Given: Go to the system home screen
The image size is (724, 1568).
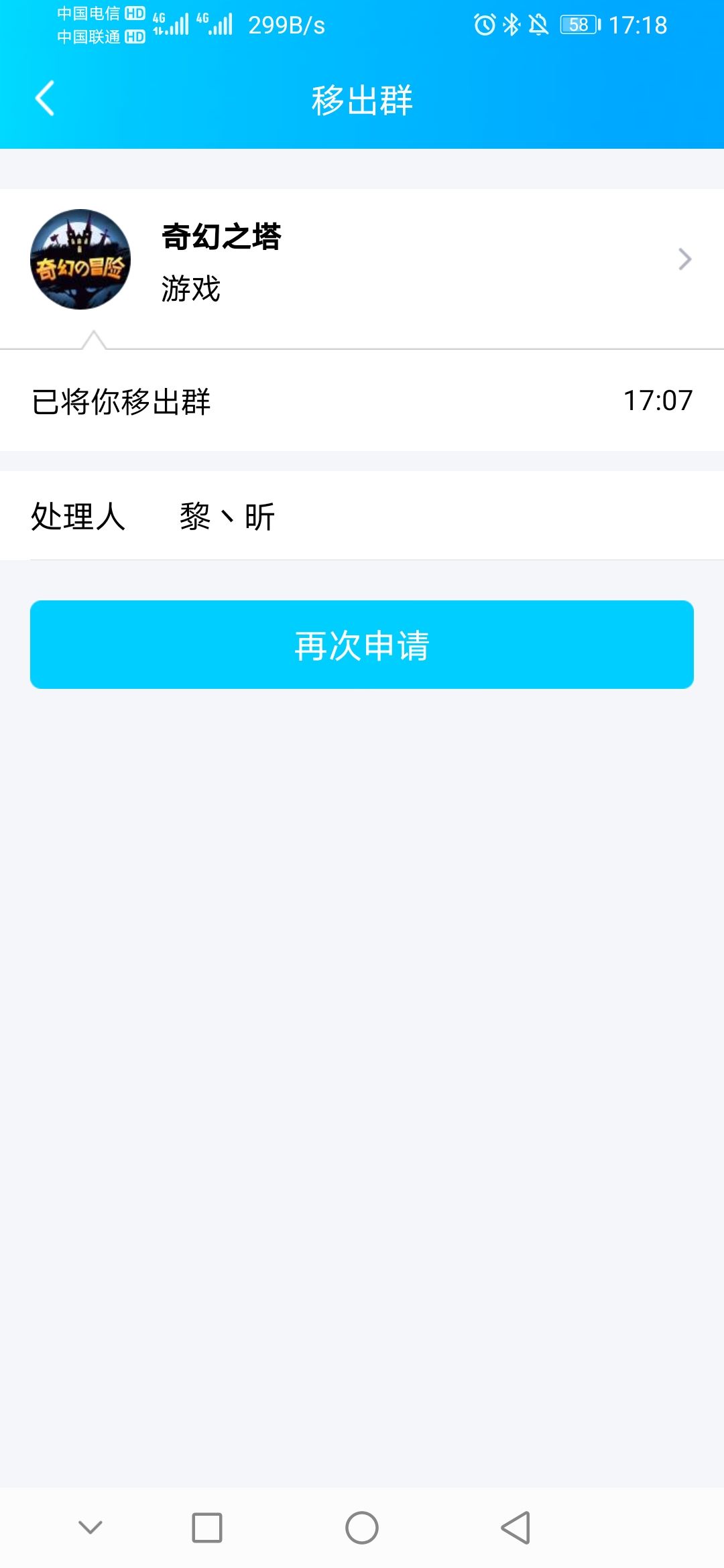Looking at the screenshot, I should (362, 1528).
